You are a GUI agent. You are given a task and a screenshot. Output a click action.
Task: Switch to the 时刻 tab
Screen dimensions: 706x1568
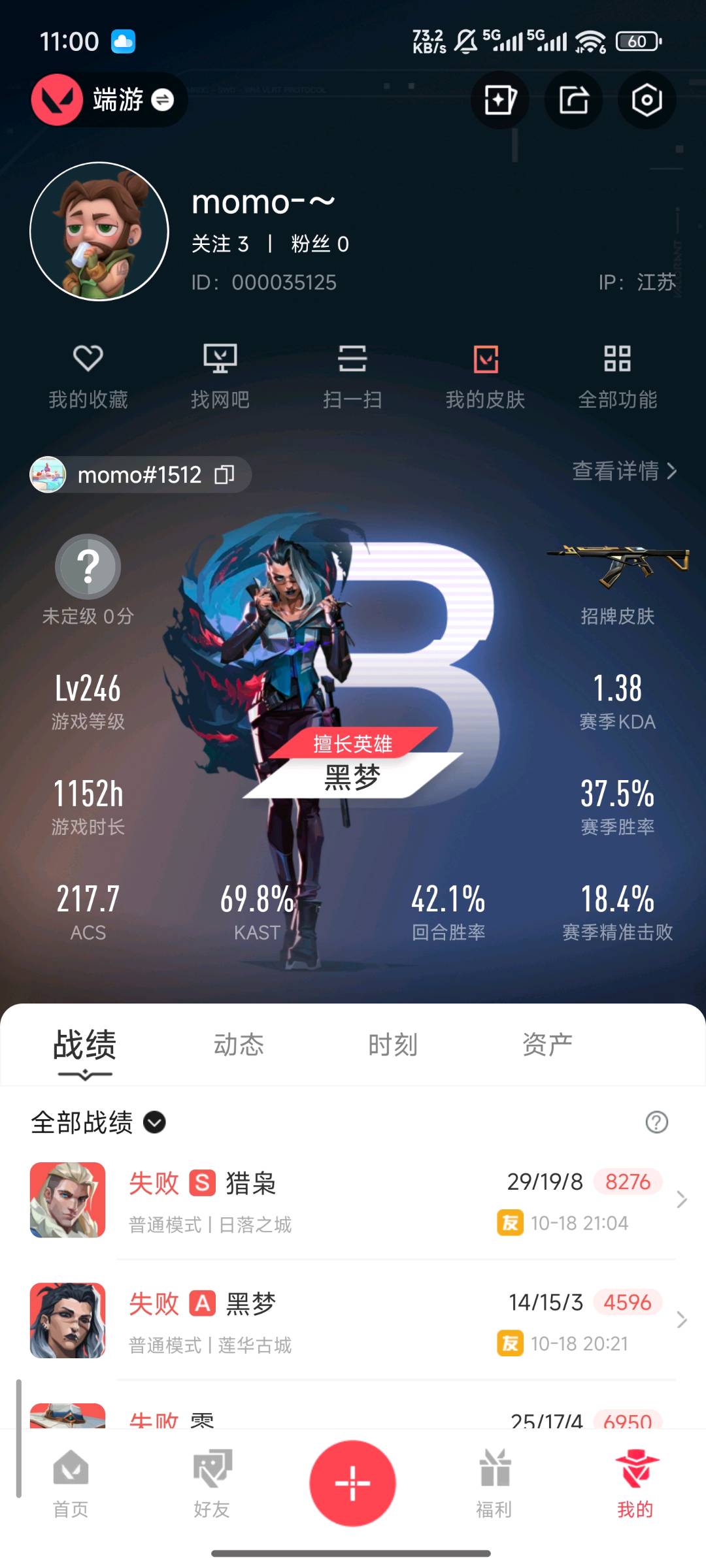coord(393,1045)
